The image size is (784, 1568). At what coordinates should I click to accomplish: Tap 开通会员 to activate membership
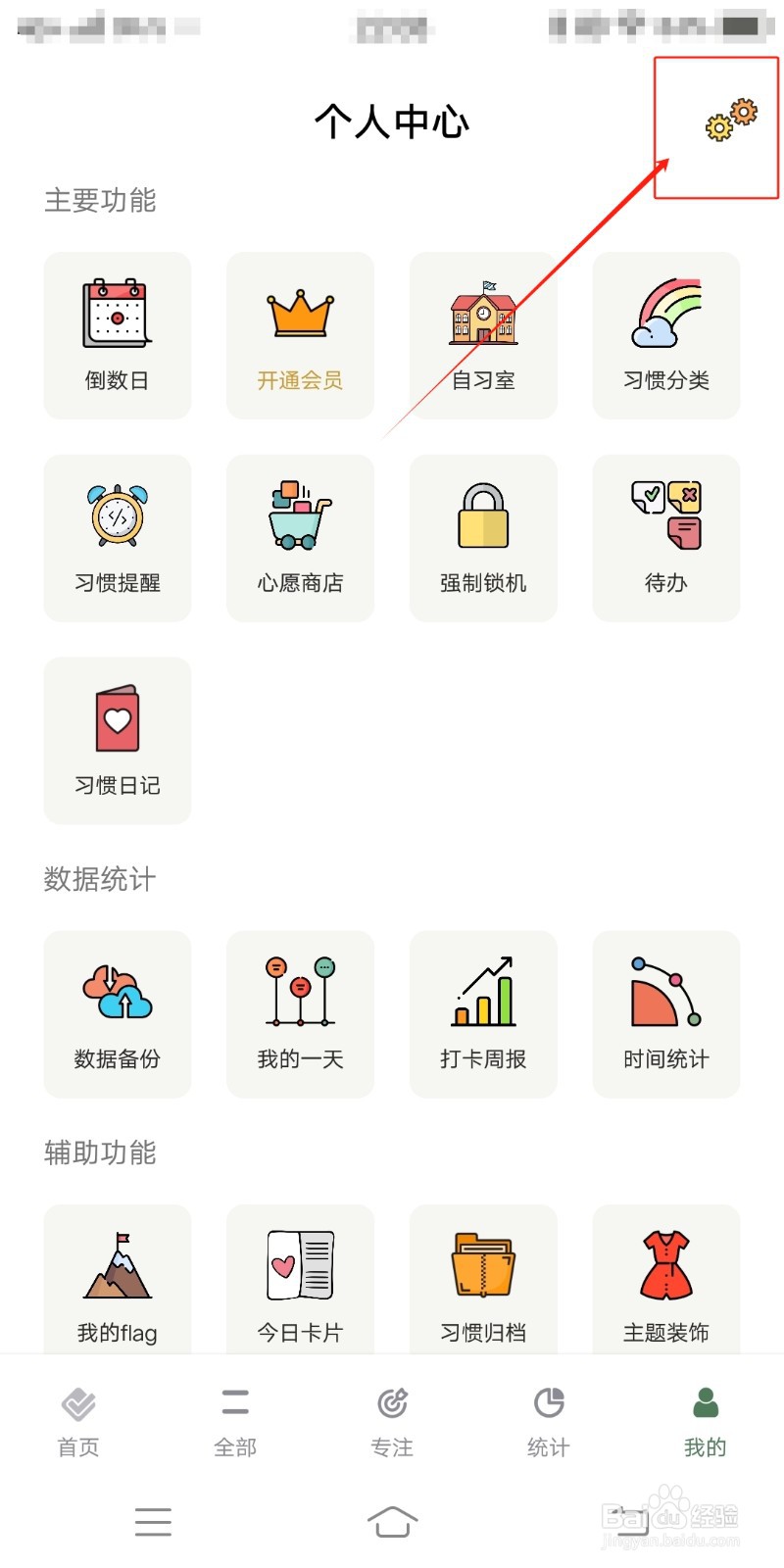tap(299, 333)
